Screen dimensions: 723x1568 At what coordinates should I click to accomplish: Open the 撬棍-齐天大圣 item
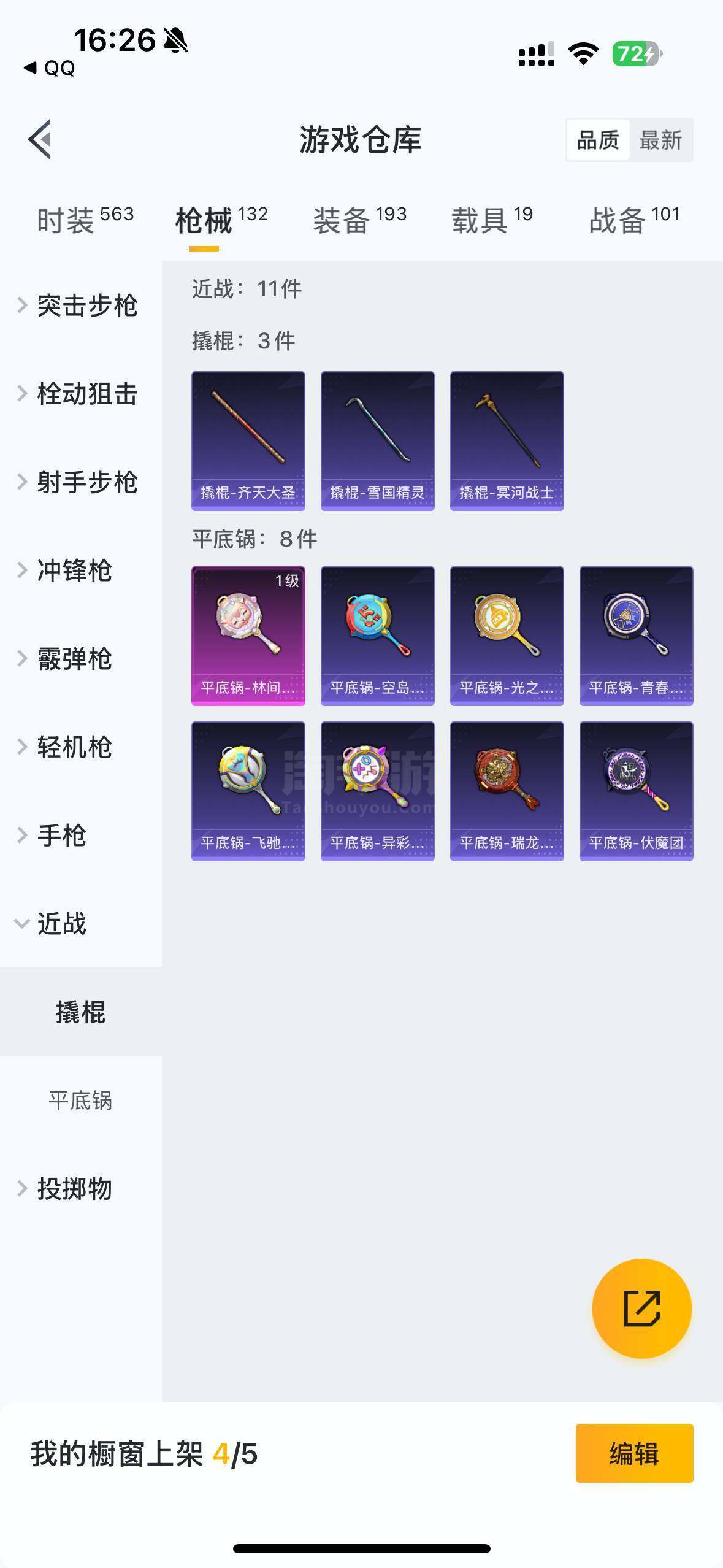pyautogui.click(x=248, y=440)
